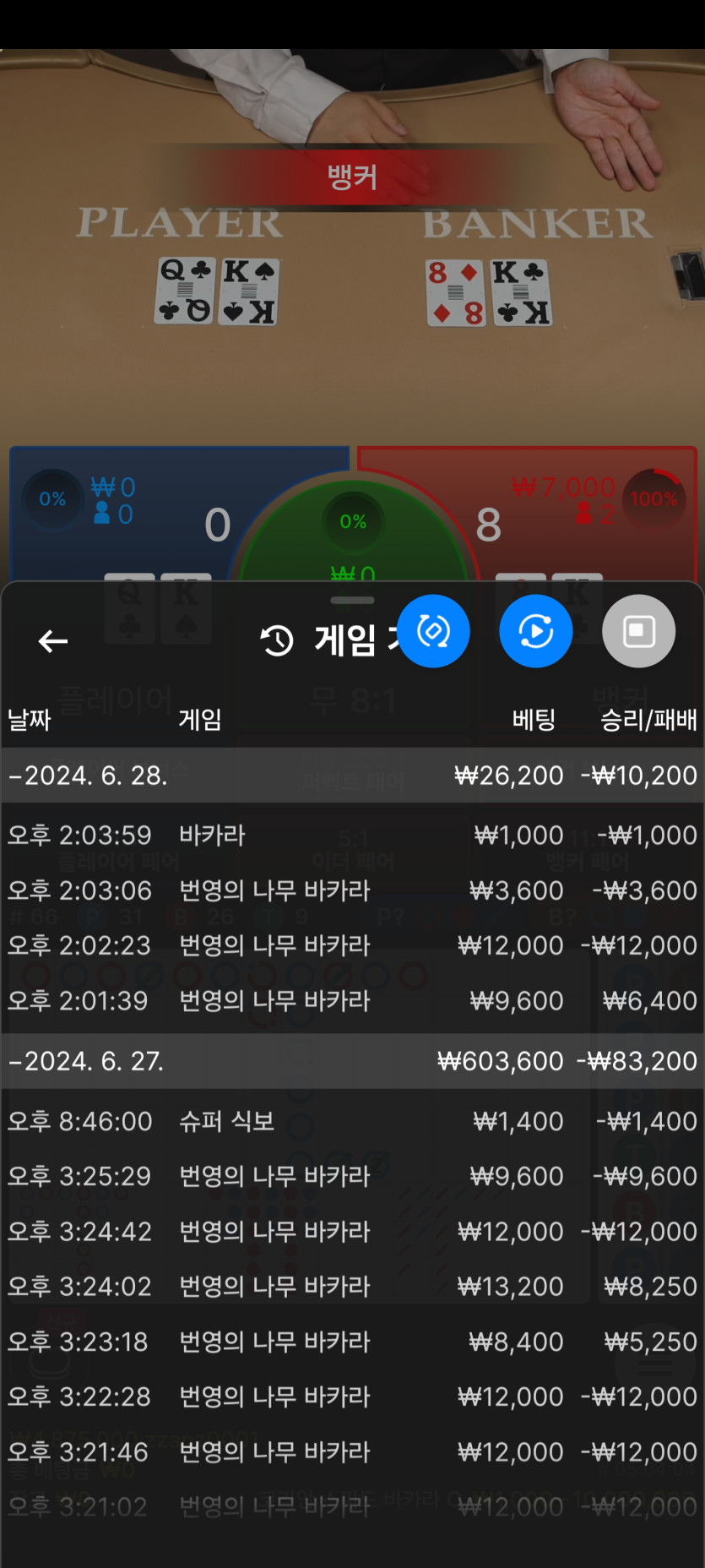Tap the gray stop square button
The height and width of the screenshot is (1568, 705).
pos(638,631)
